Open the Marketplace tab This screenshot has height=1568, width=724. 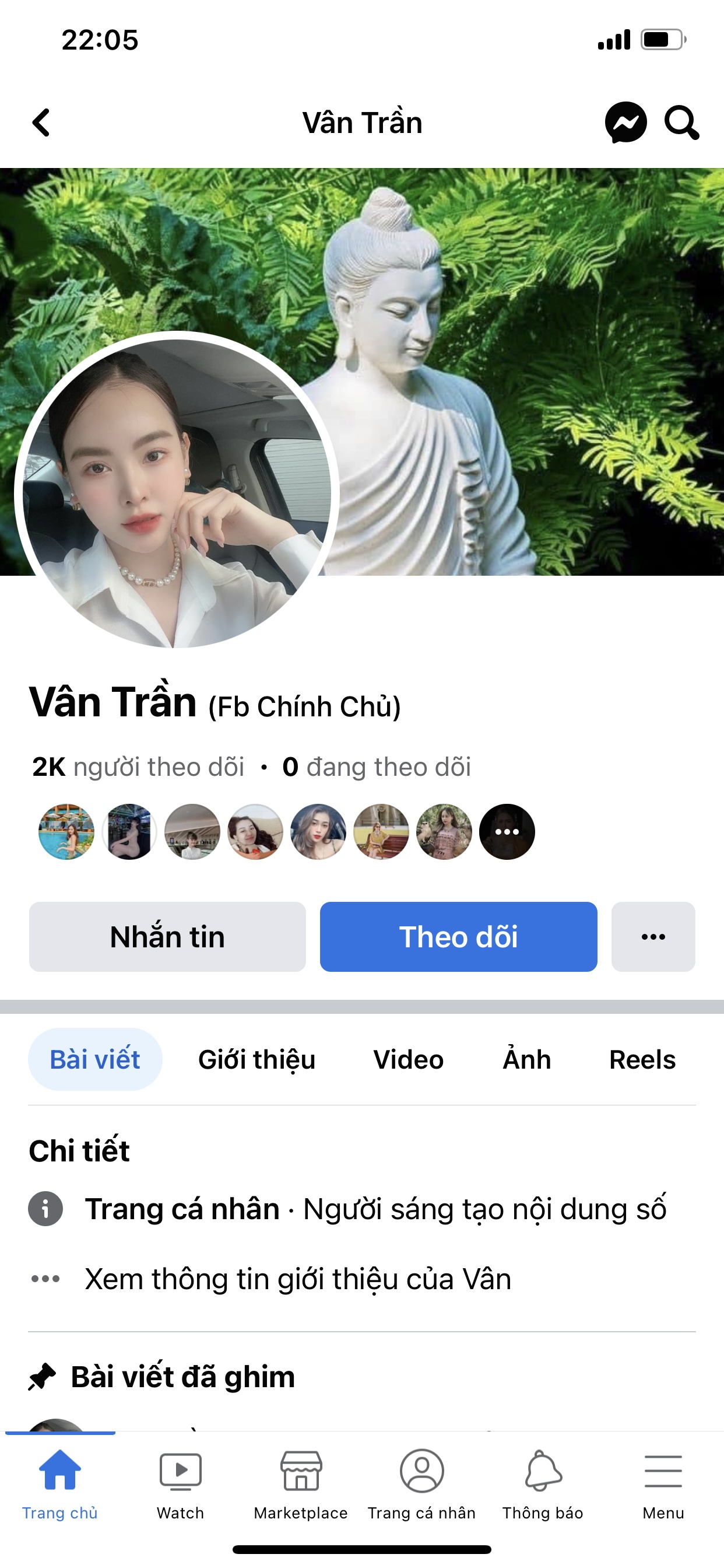tap(301, 1484)
